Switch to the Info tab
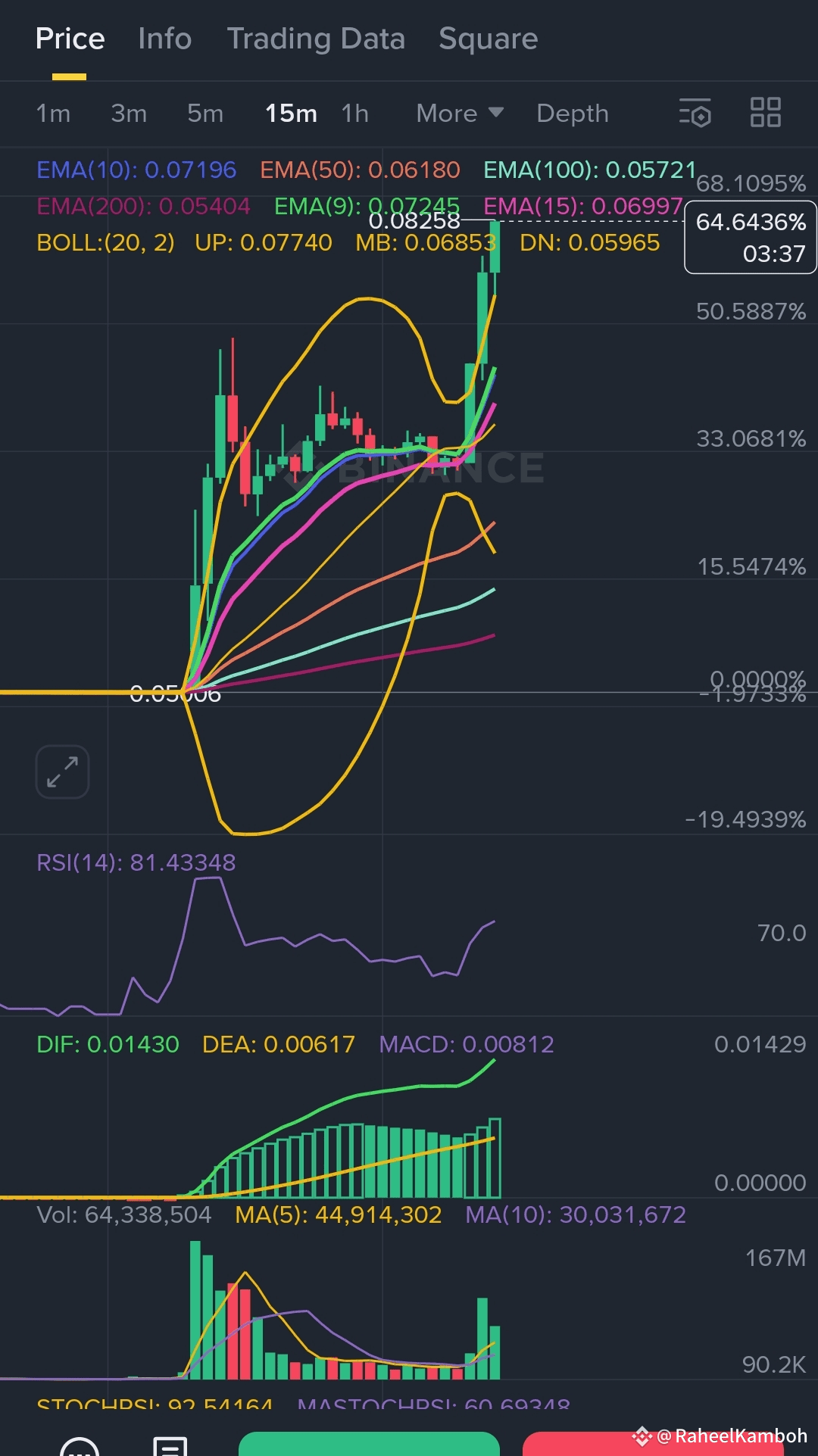The height and width of the screenshot is (1456, 818). click(164, 39)
